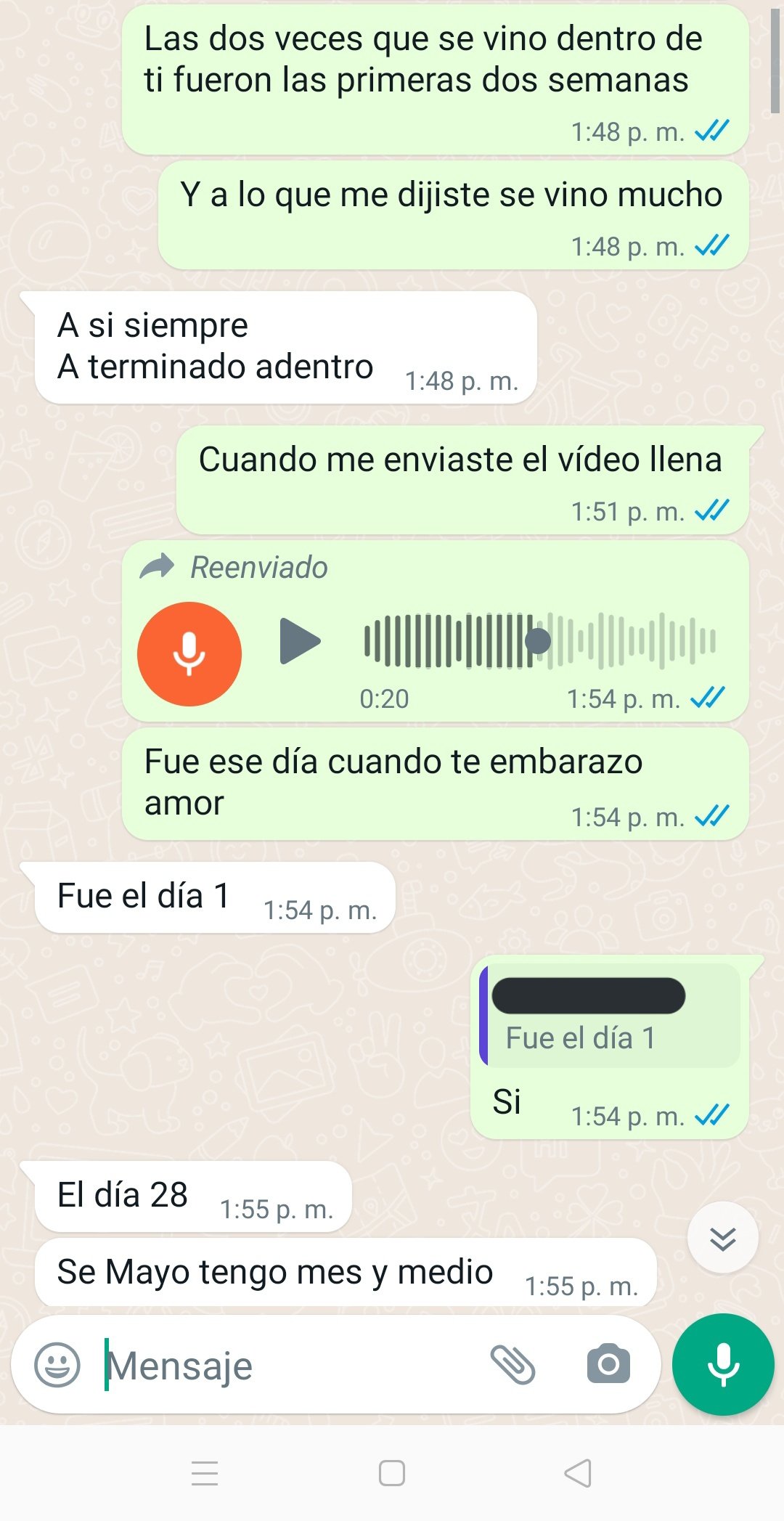Open the attachment paperclip menu

coord(513,1365)
